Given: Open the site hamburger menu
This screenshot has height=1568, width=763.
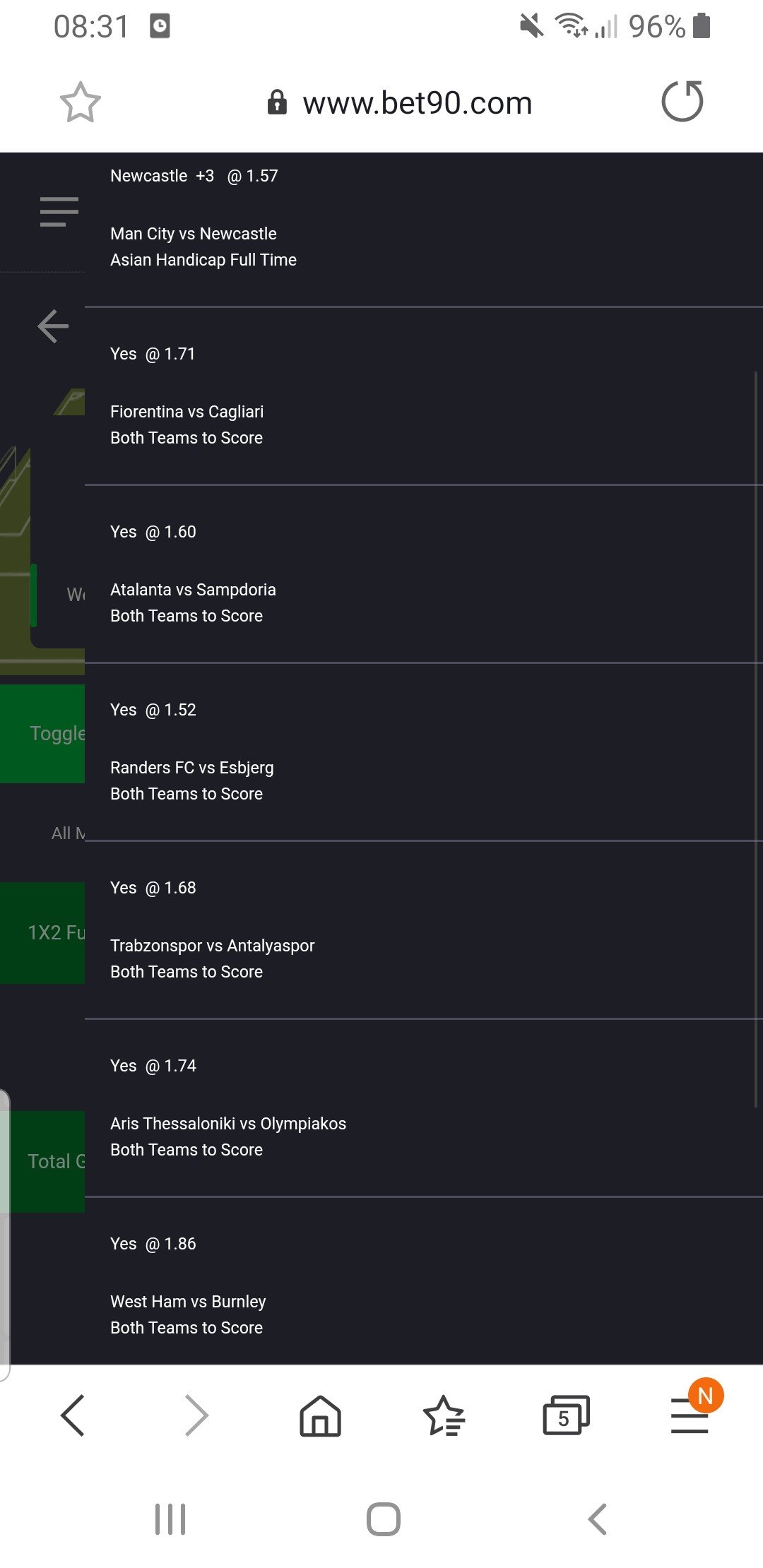Looking at the screenshot, I should (x=59, y=212).
